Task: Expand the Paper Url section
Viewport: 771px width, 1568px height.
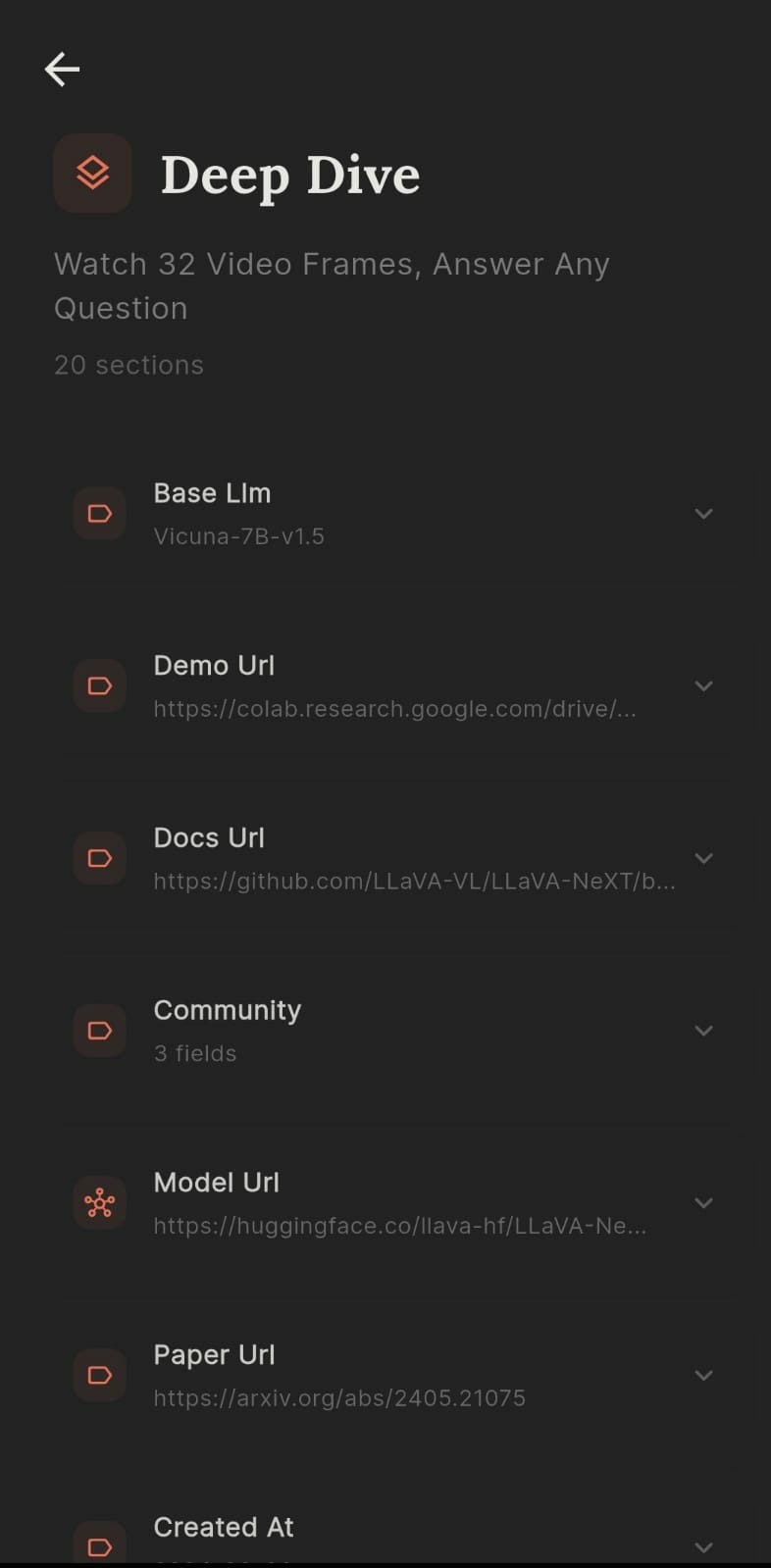Action: pyautogui.click(x=702, y=1376)
